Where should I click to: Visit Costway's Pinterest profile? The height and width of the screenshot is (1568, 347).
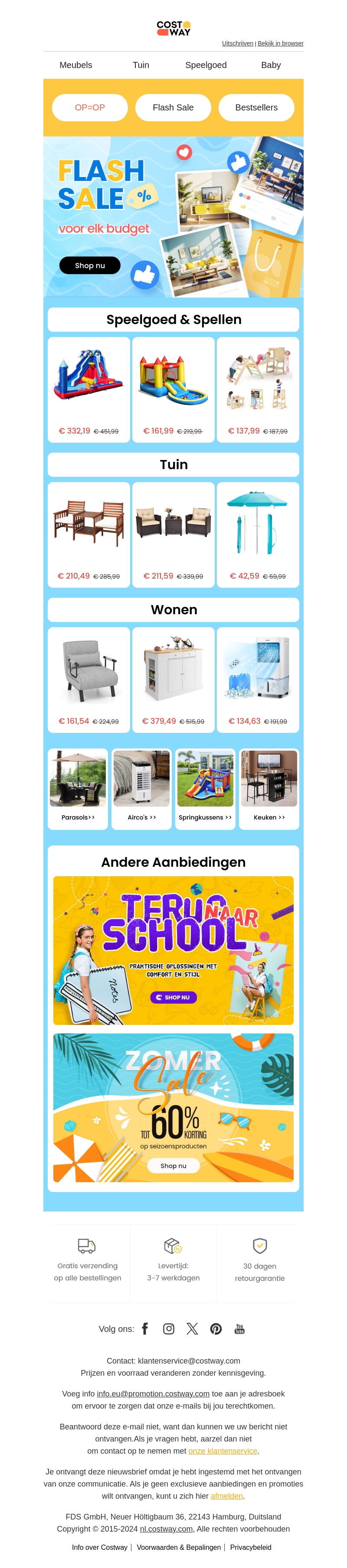click(216, 1328)
